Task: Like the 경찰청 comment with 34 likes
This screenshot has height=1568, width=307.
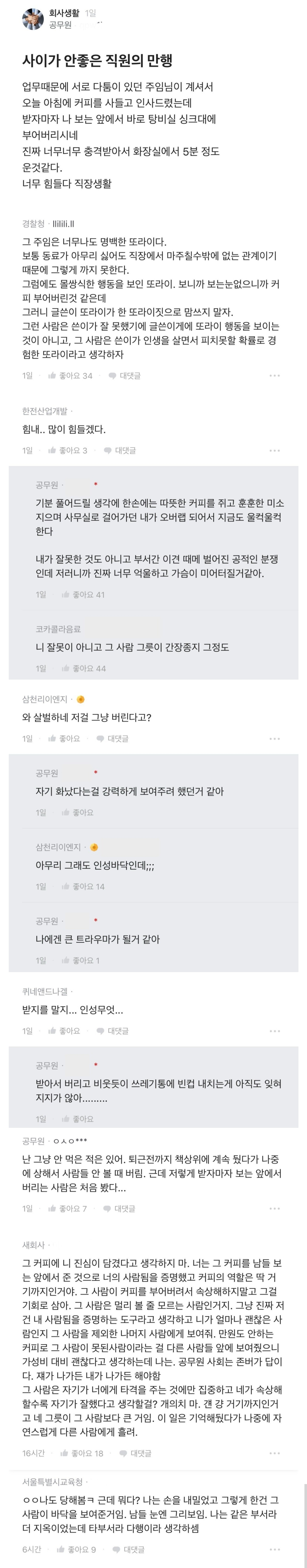Action: (70, 376)
